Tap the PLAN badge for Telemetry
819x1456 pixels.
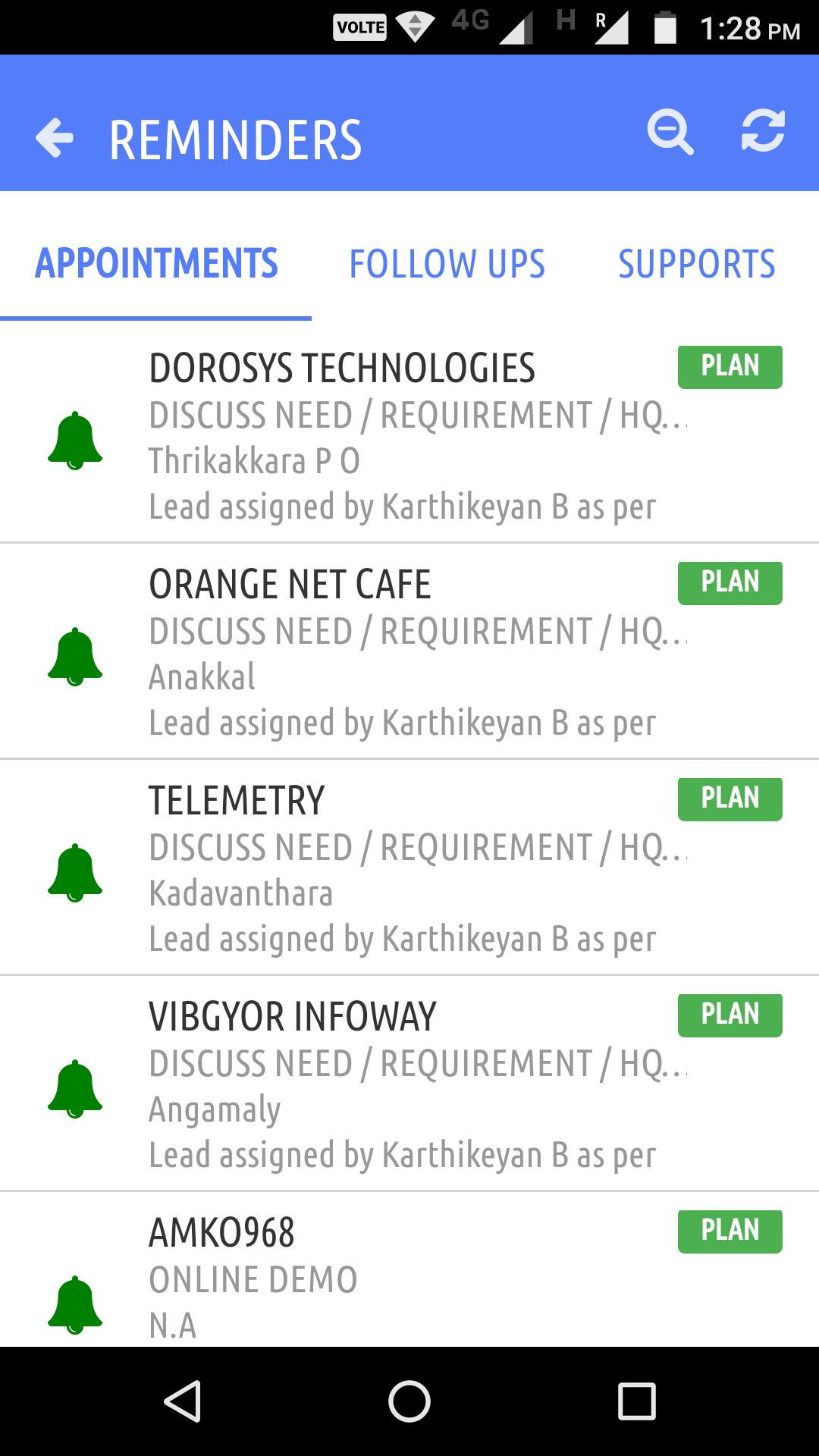(x=730, y=799)
